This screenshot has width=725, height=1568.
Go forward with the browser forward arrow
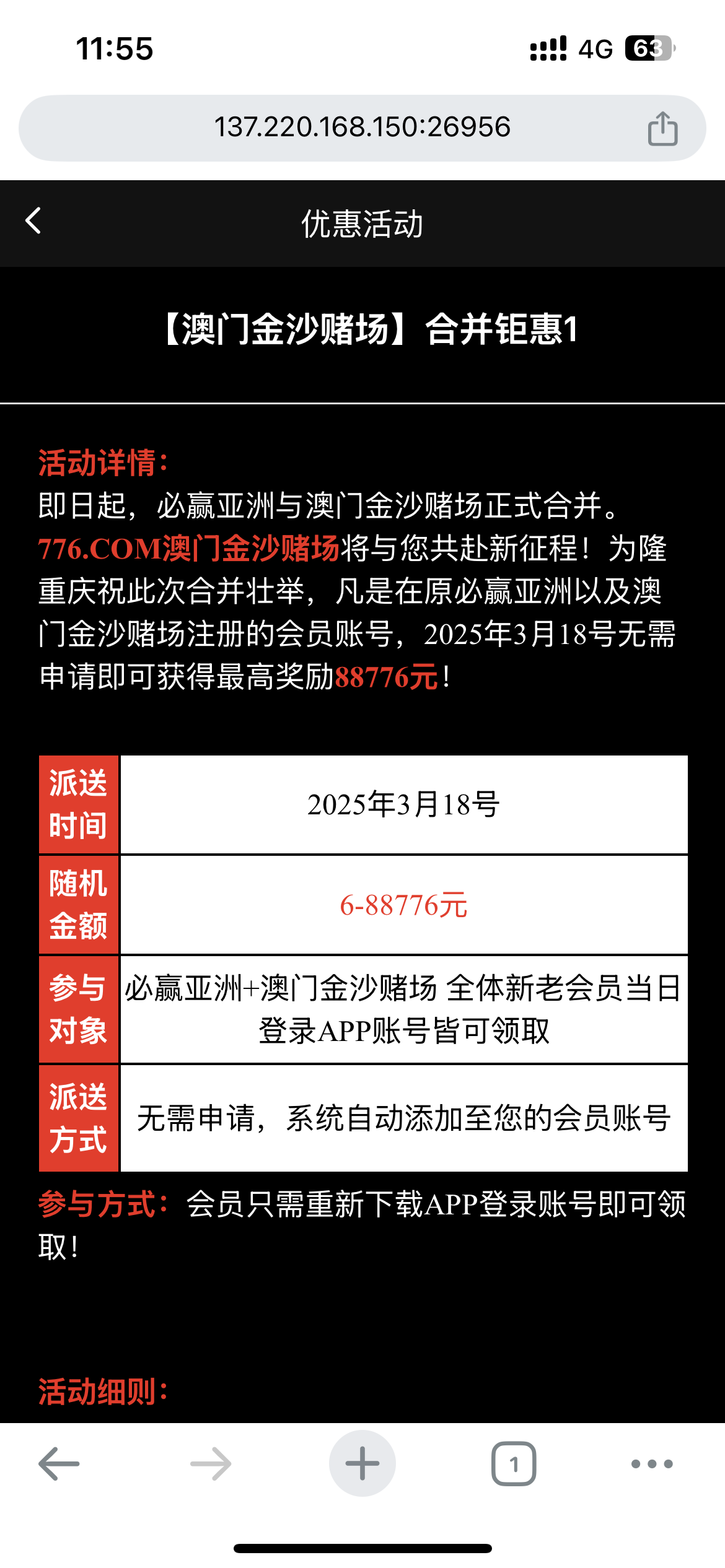click(211, 1463)
